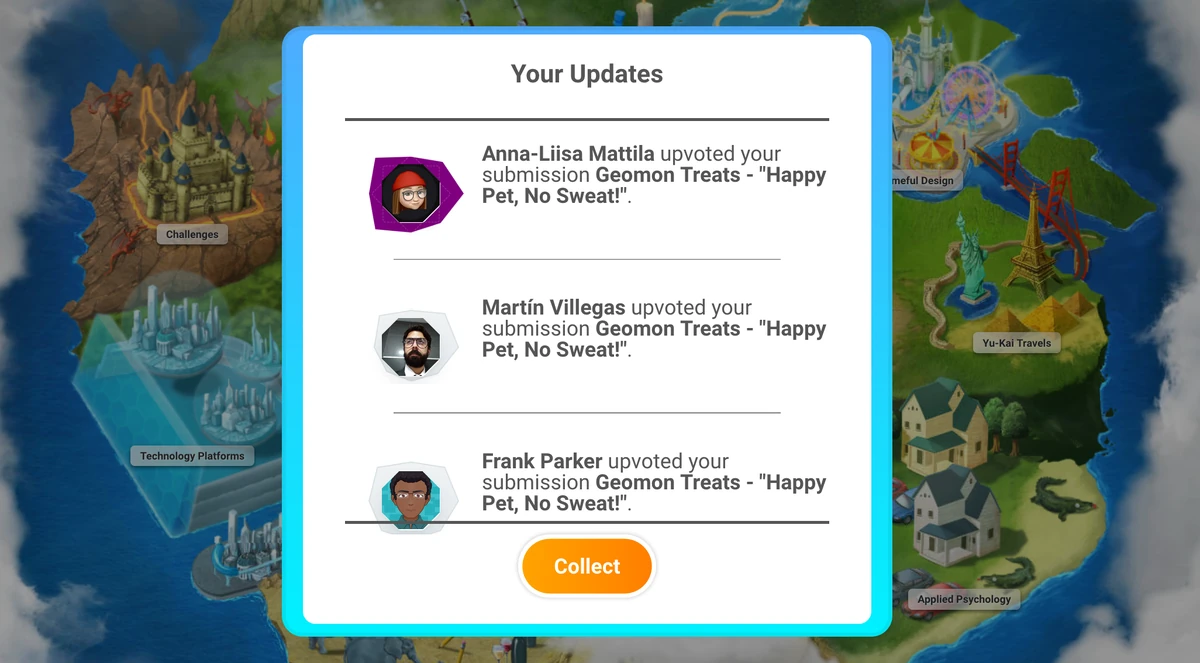This screenshot has width=1200, height=663.
Task: Enter Applied Psychology area
Action: click(964, 599)
